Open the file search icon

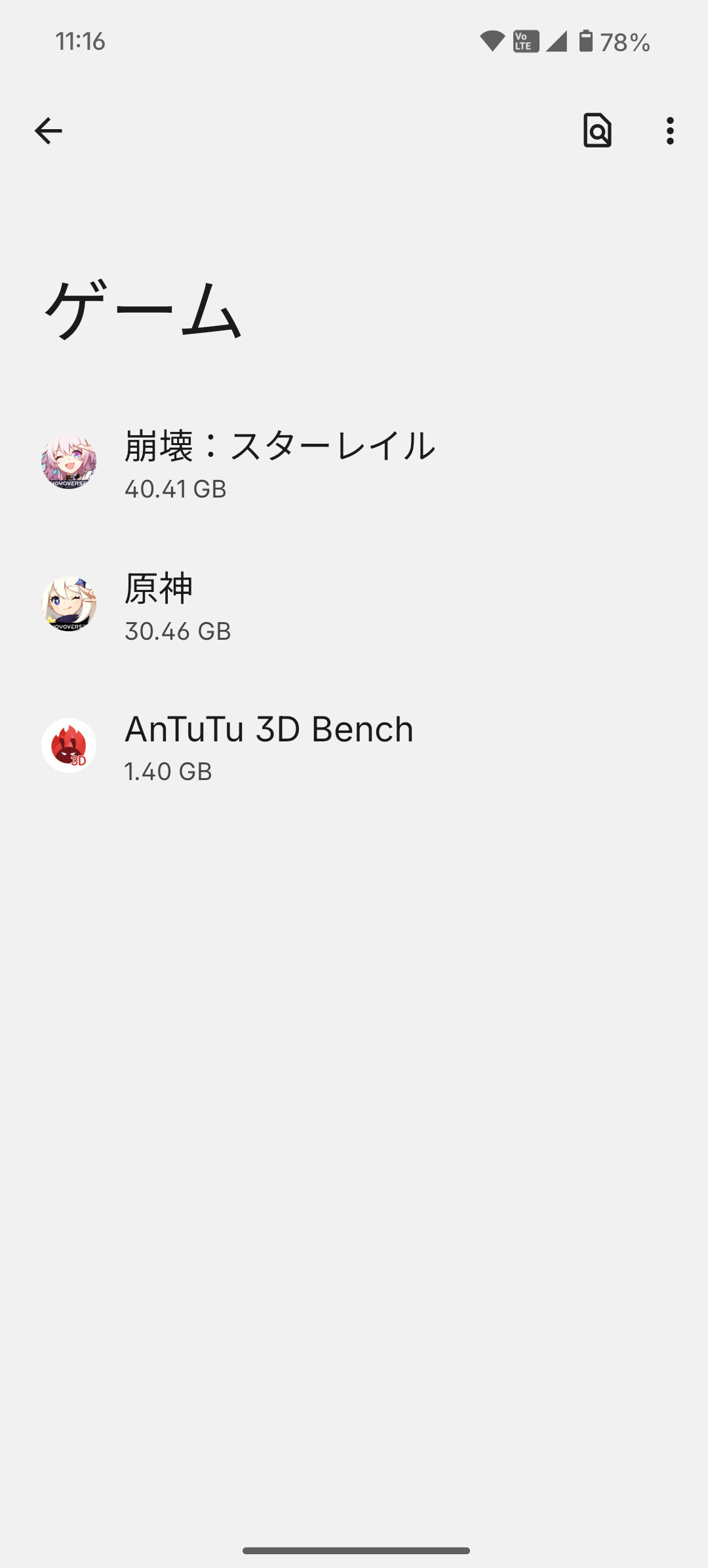click(x=597, y=130)
